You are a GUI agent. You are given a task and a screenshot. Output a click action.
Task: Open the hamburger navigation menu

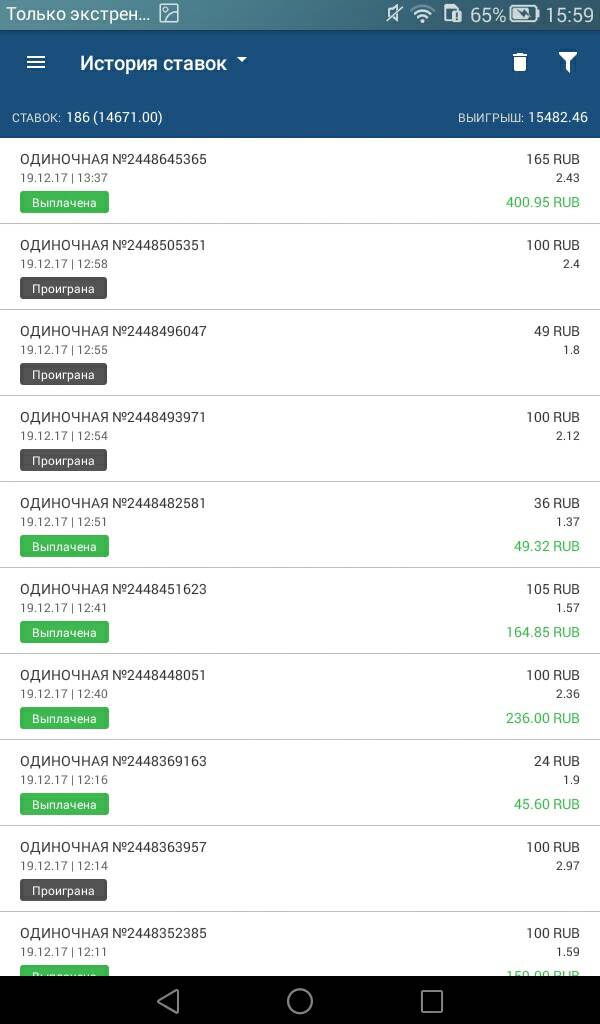[x=36, y=62]
